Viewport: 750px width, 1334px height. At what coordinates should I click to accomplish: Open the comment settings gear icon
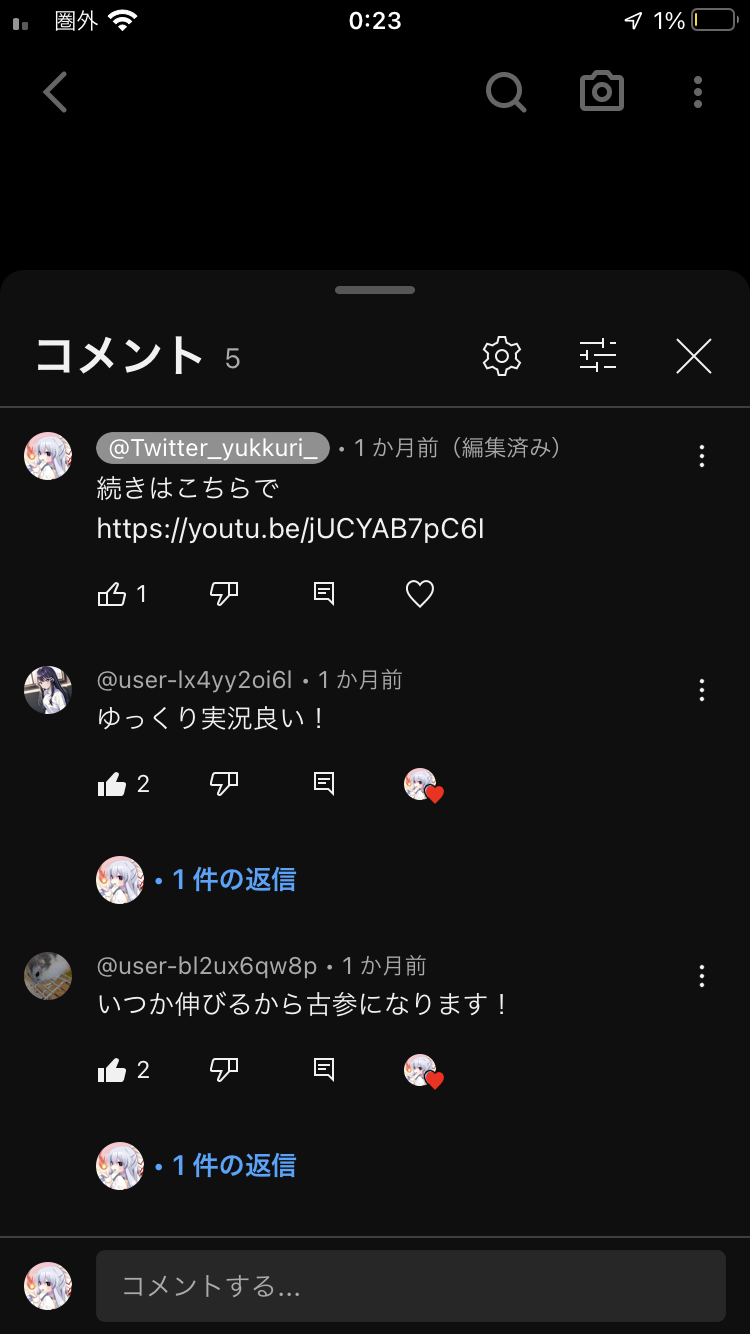(x=501, y=355)
